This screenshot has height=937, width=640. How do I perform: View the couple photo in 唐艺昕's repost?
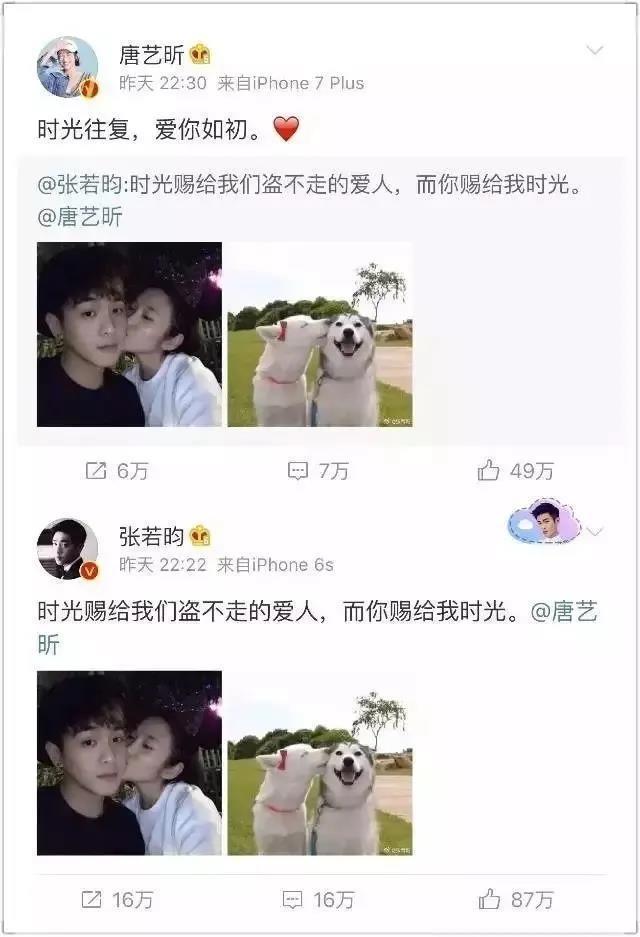129,335
